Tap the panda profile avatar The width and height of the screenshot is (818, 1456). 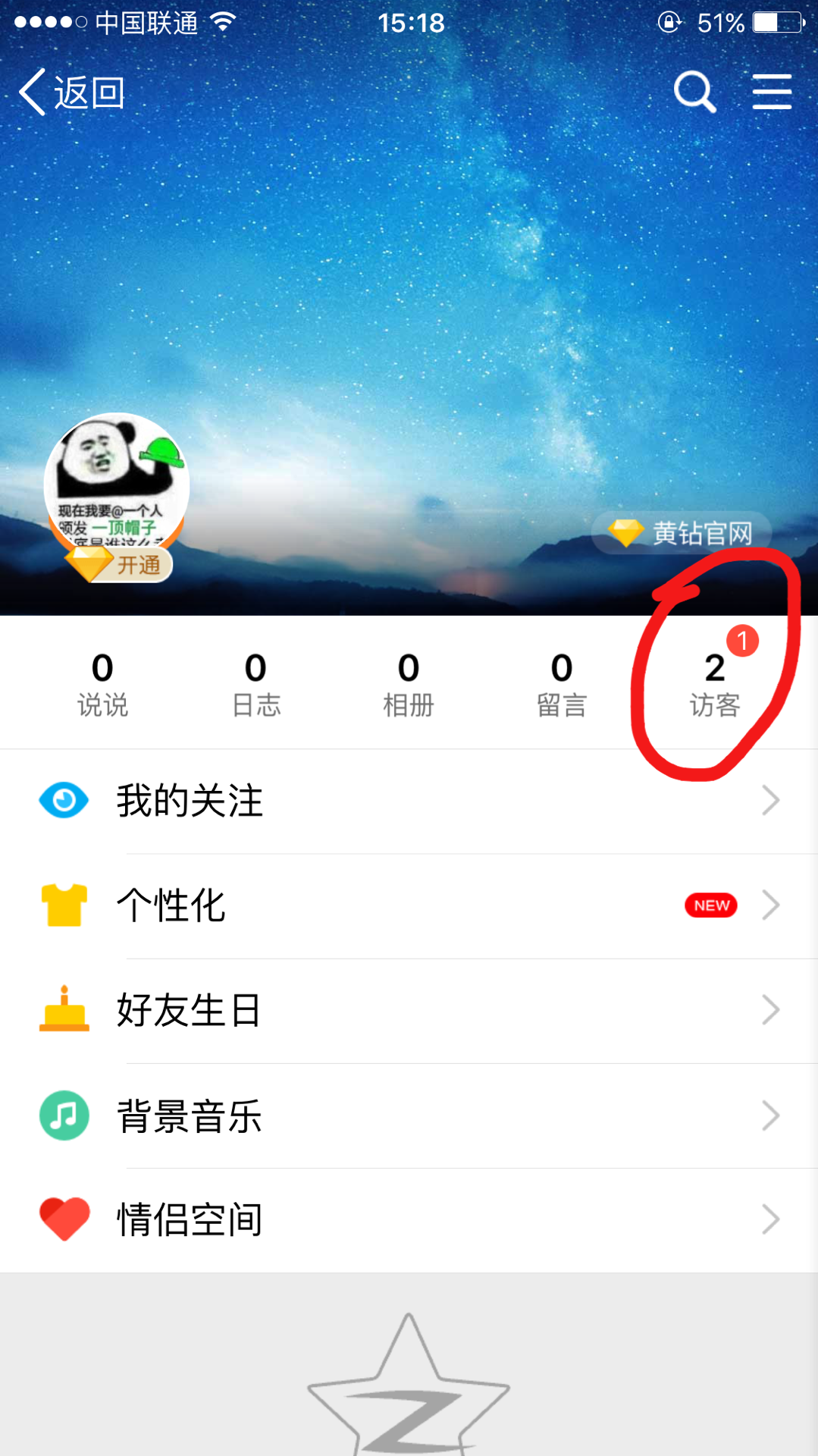[116, 478]
